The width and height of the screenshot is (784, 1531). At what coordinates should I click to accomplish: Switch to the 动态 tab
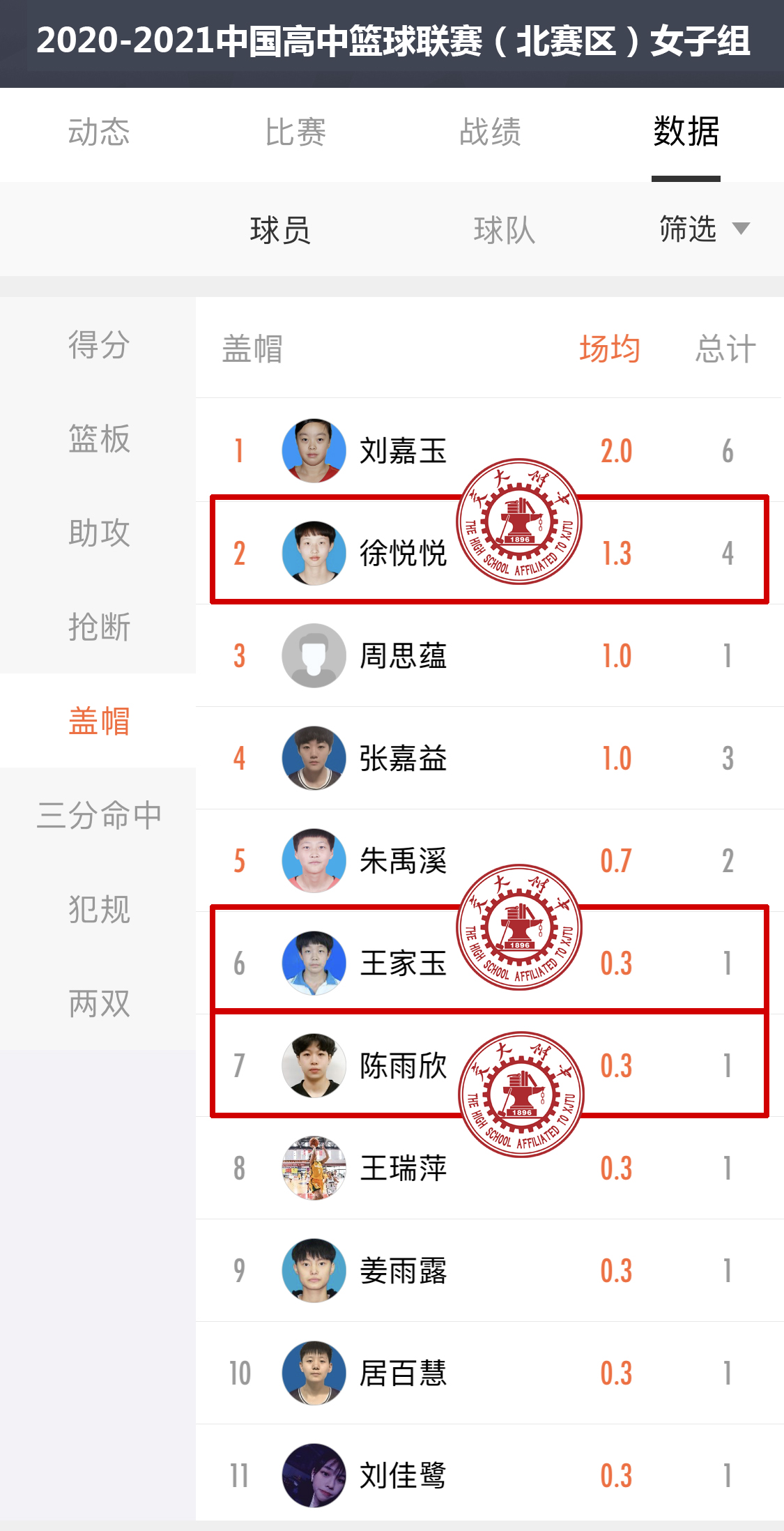(99, 132)
